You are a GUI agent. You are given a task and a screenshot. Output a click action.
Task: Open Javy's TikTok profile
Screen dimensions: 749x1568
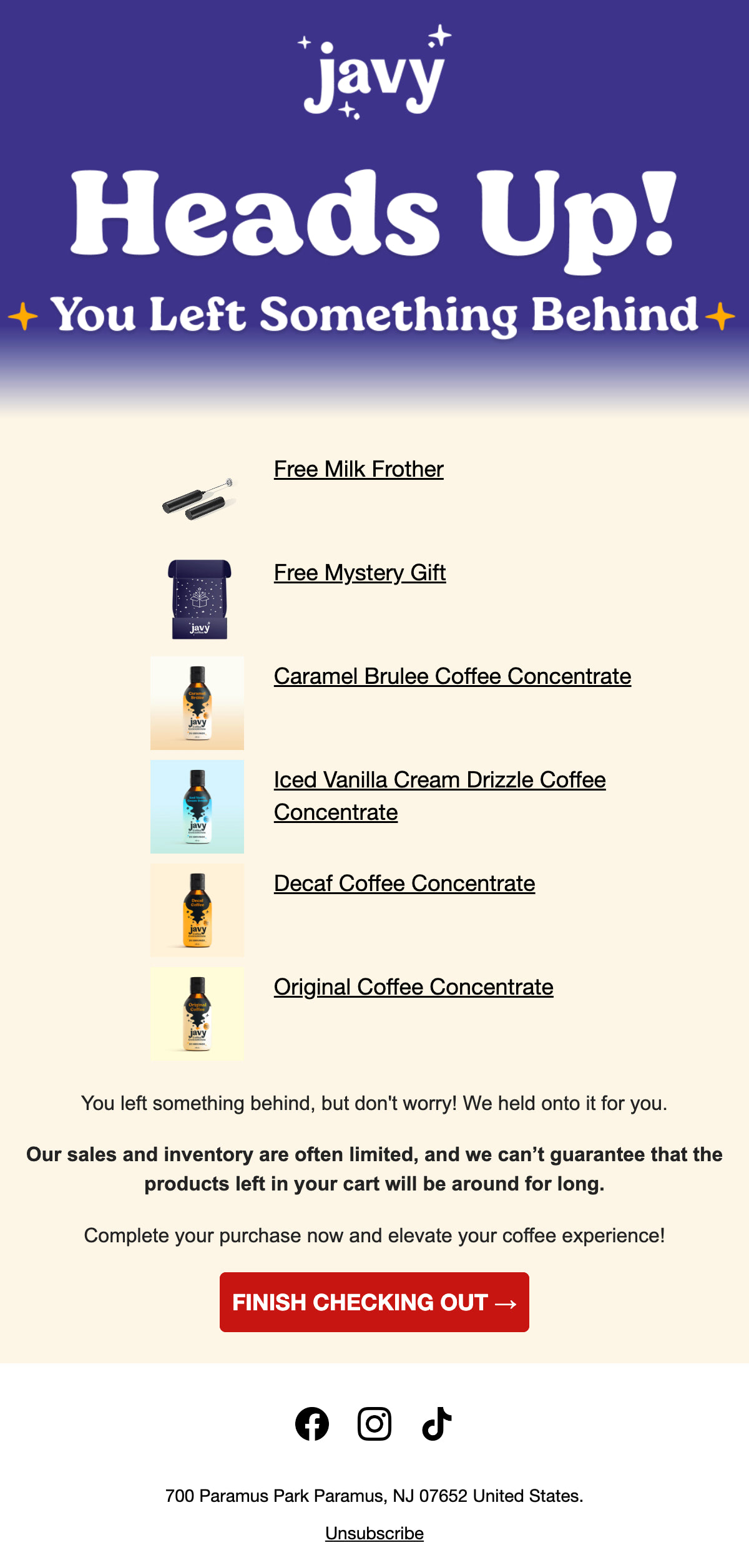pos(436,1424)
